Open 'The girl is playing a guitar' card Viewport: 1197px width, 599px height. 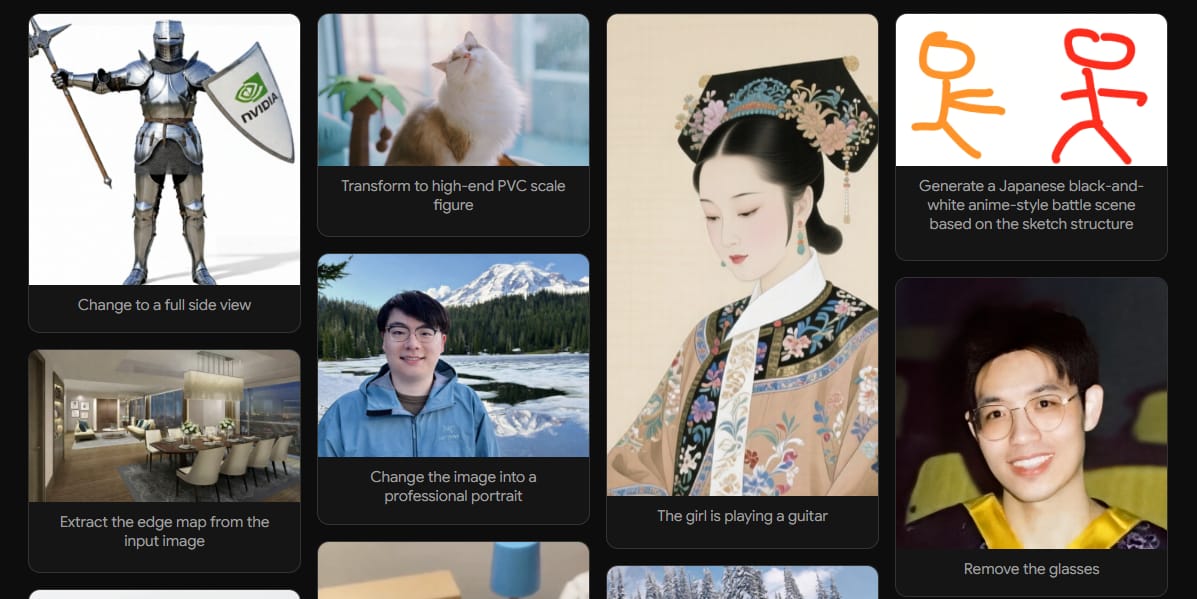coord(742,280)
